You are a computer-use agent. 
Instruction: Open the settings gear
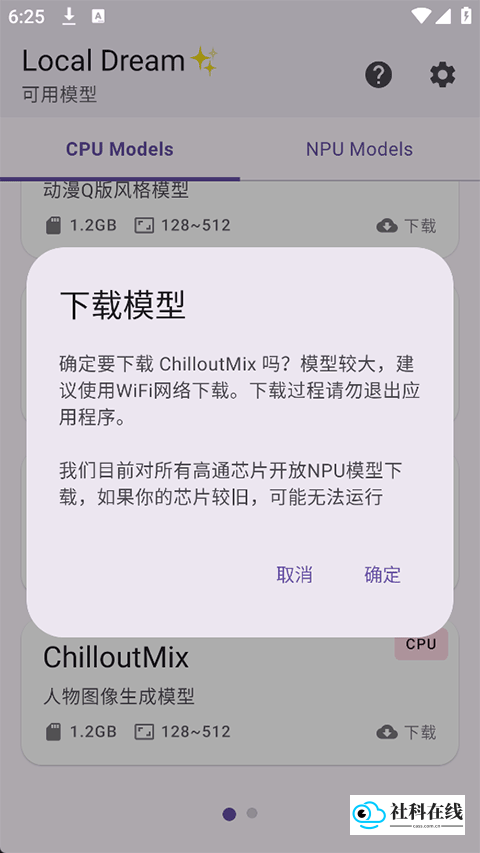pyautogui.click(x=442, y=75)
